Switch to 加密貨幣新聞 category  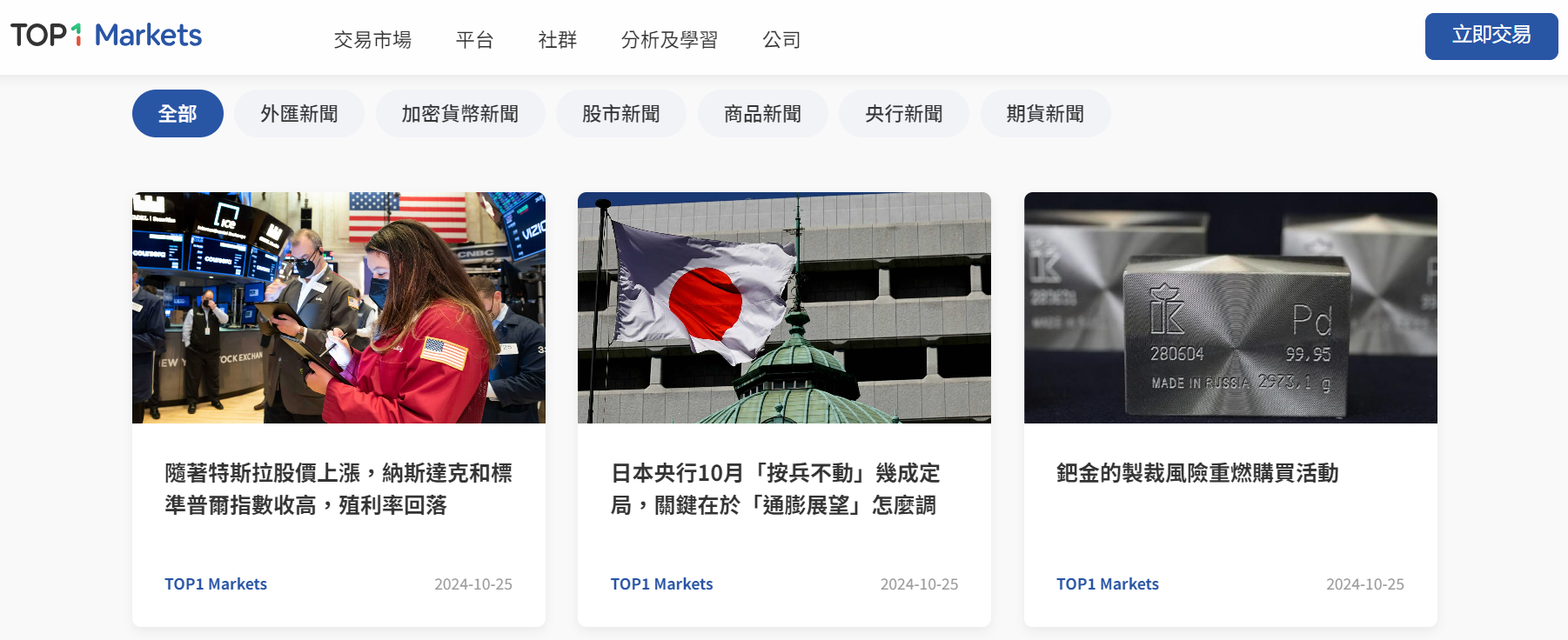point(459,114)
